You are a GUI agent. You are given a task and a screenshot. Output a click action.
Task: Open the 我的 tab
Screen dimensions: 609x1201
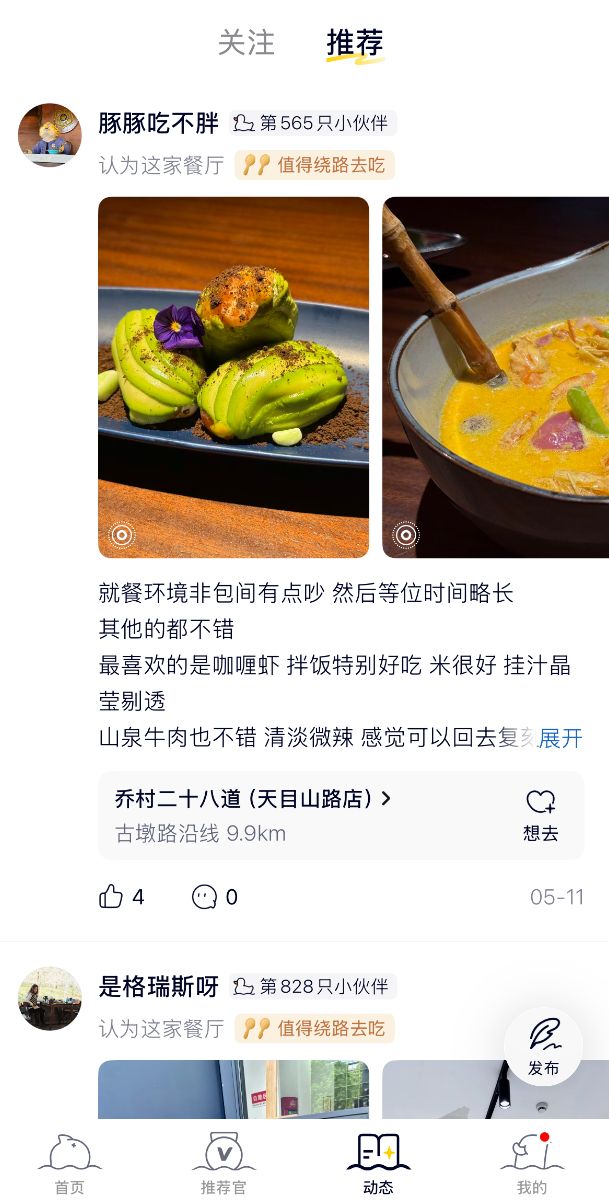coord(532,1165)
